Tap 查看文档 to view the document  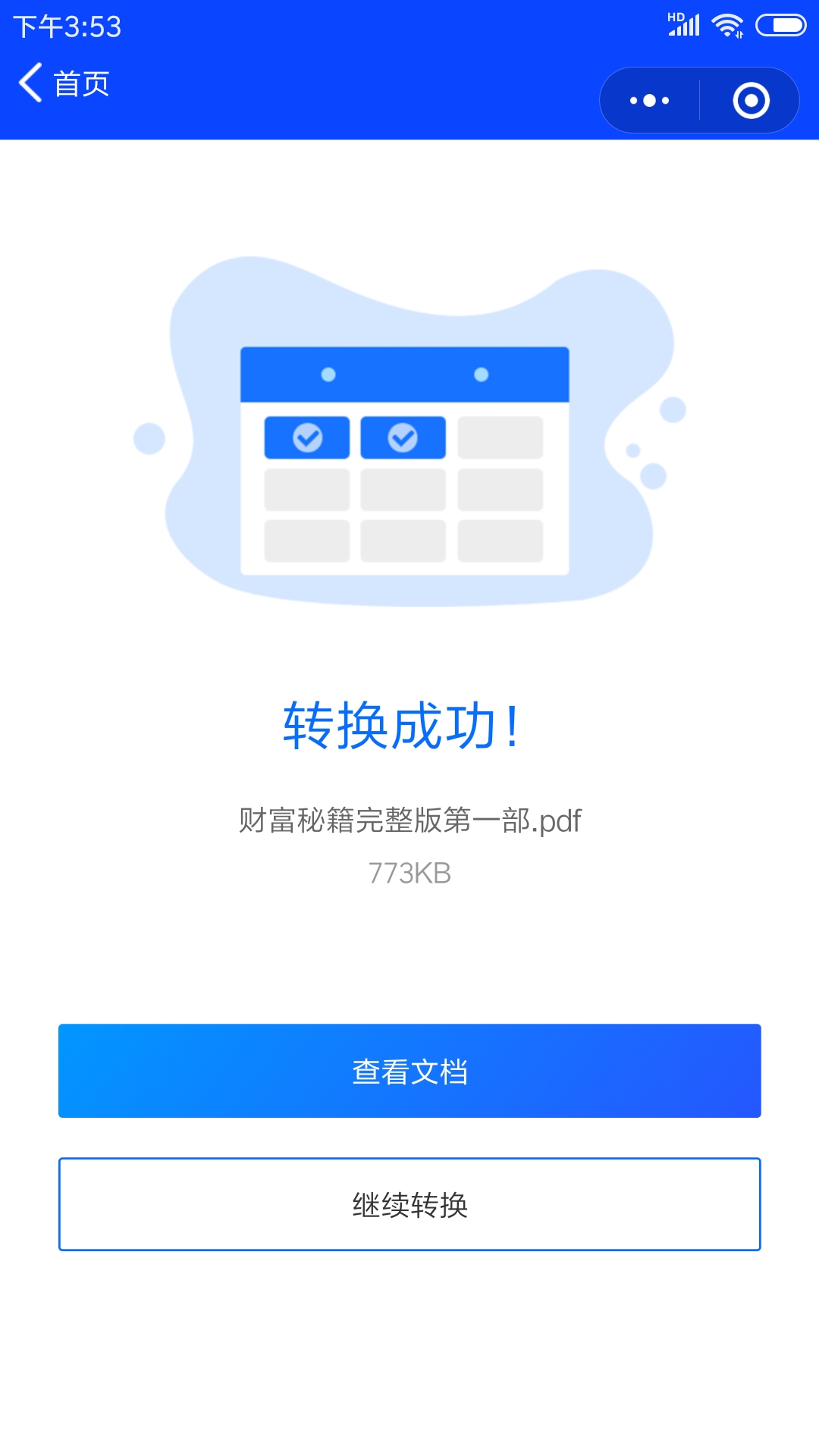[409, 1071]
